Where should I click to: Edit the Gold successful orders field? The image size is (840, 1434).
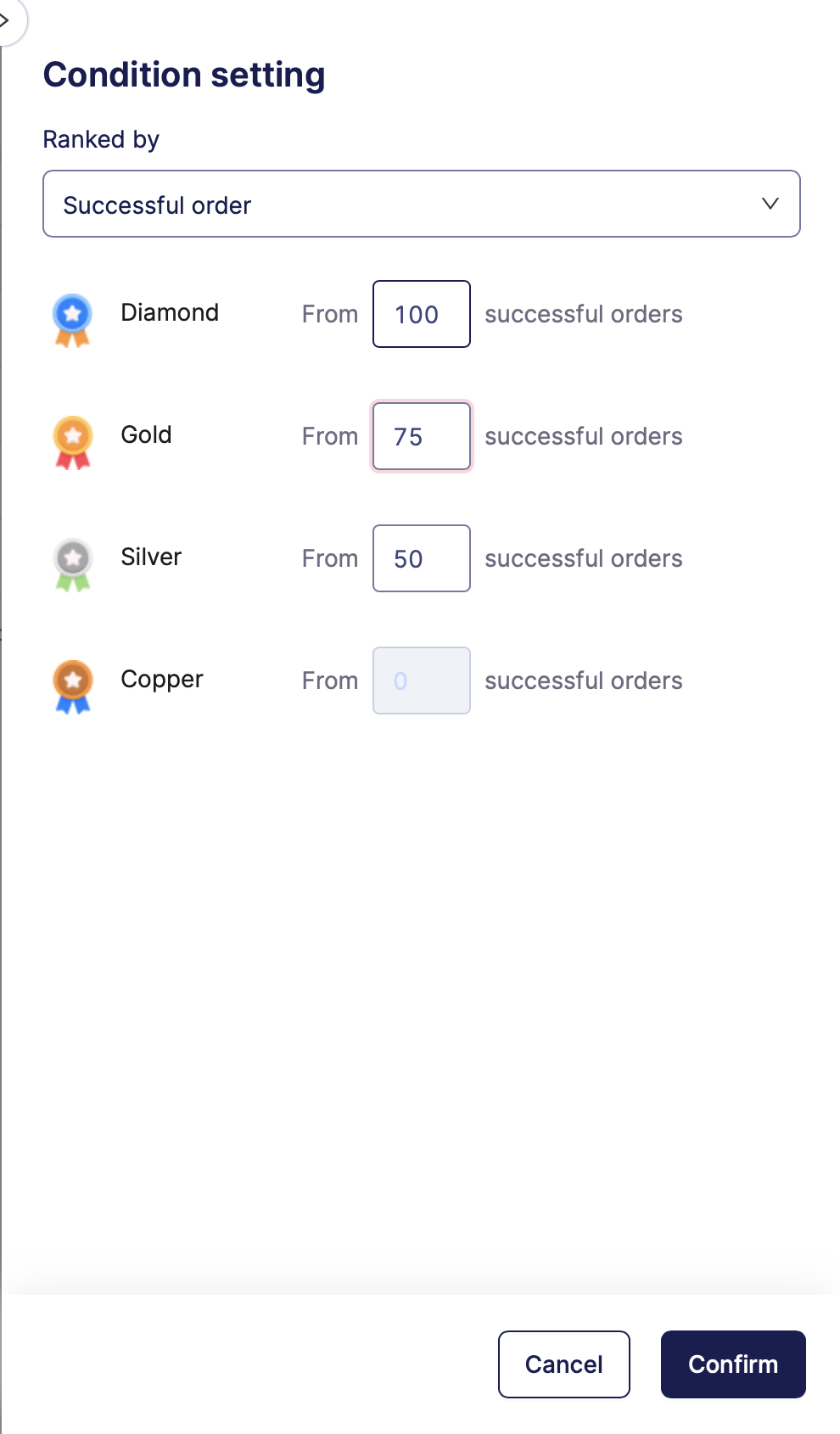[421, 436]
